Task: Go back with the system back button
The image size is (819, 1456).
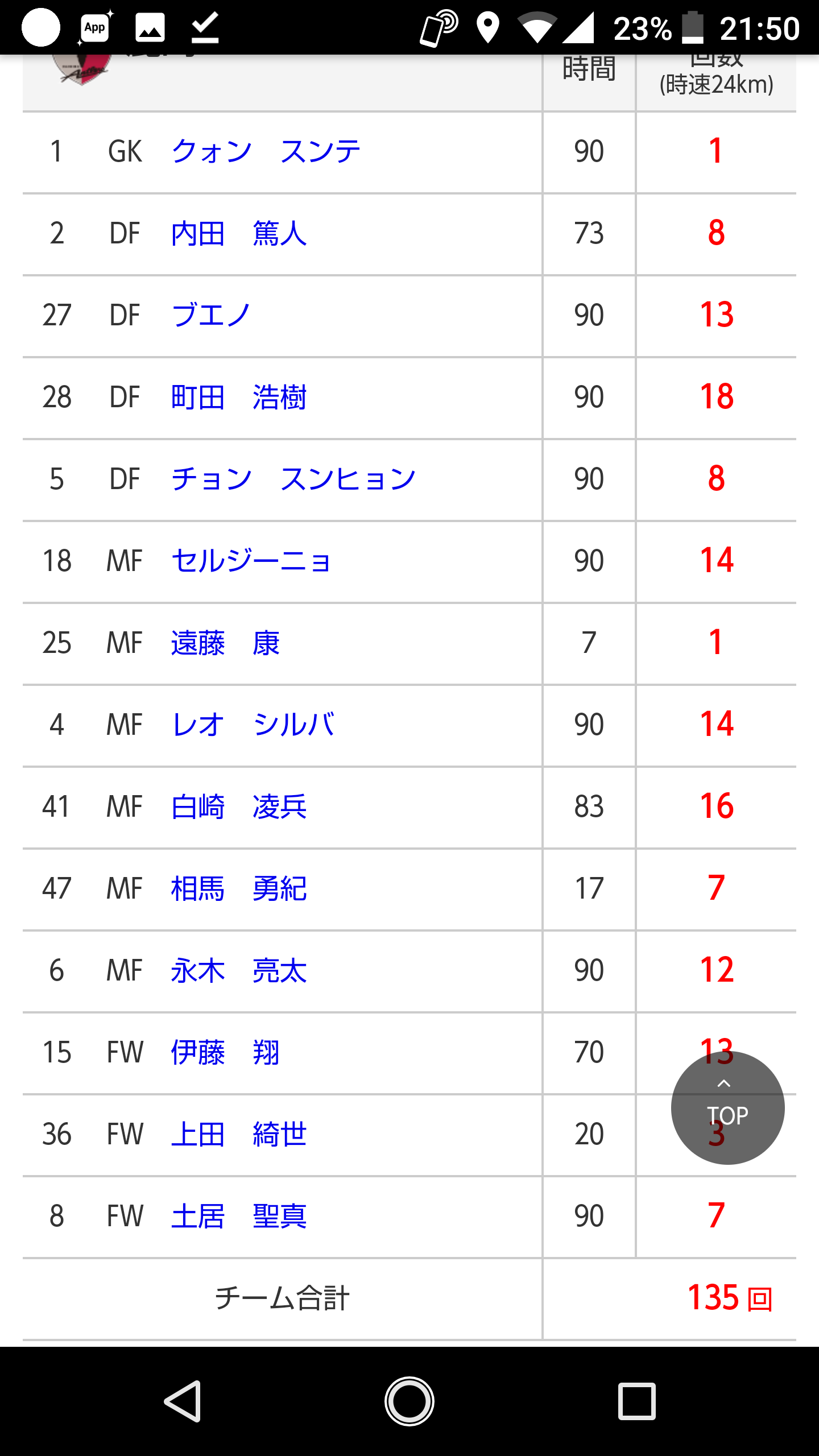Action: (183, 1401)
